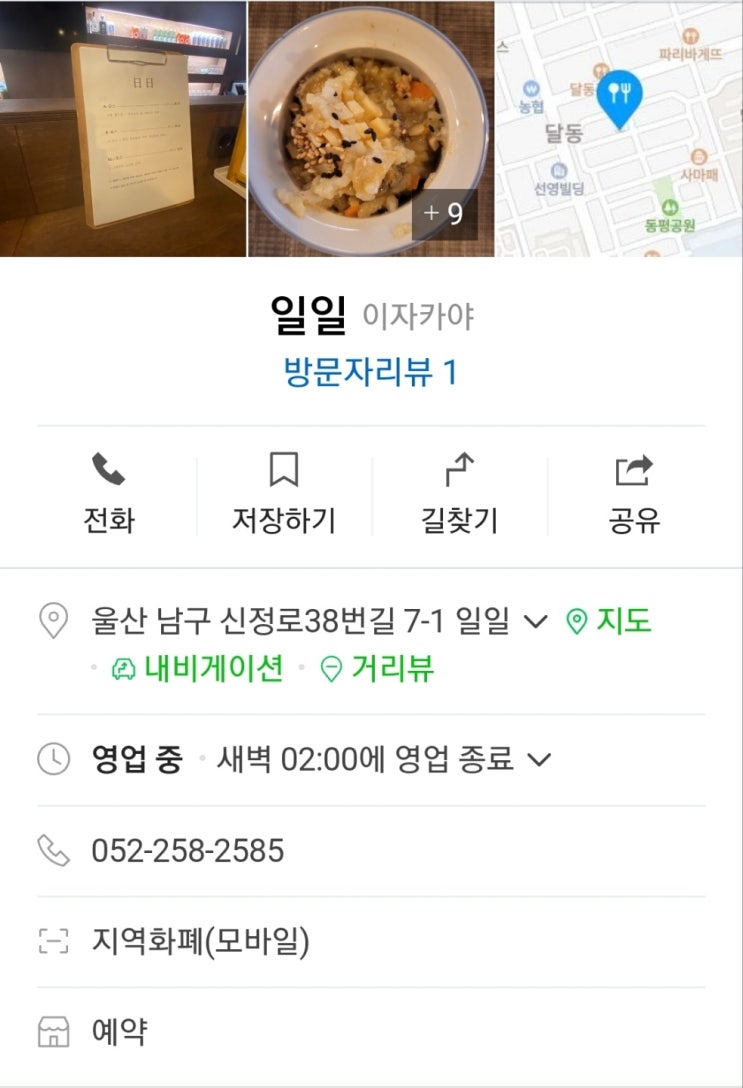The image size is (743, 1088).
Task: Get directions with 길찾기
Action: pyautogui.click(x=459, y=494)
